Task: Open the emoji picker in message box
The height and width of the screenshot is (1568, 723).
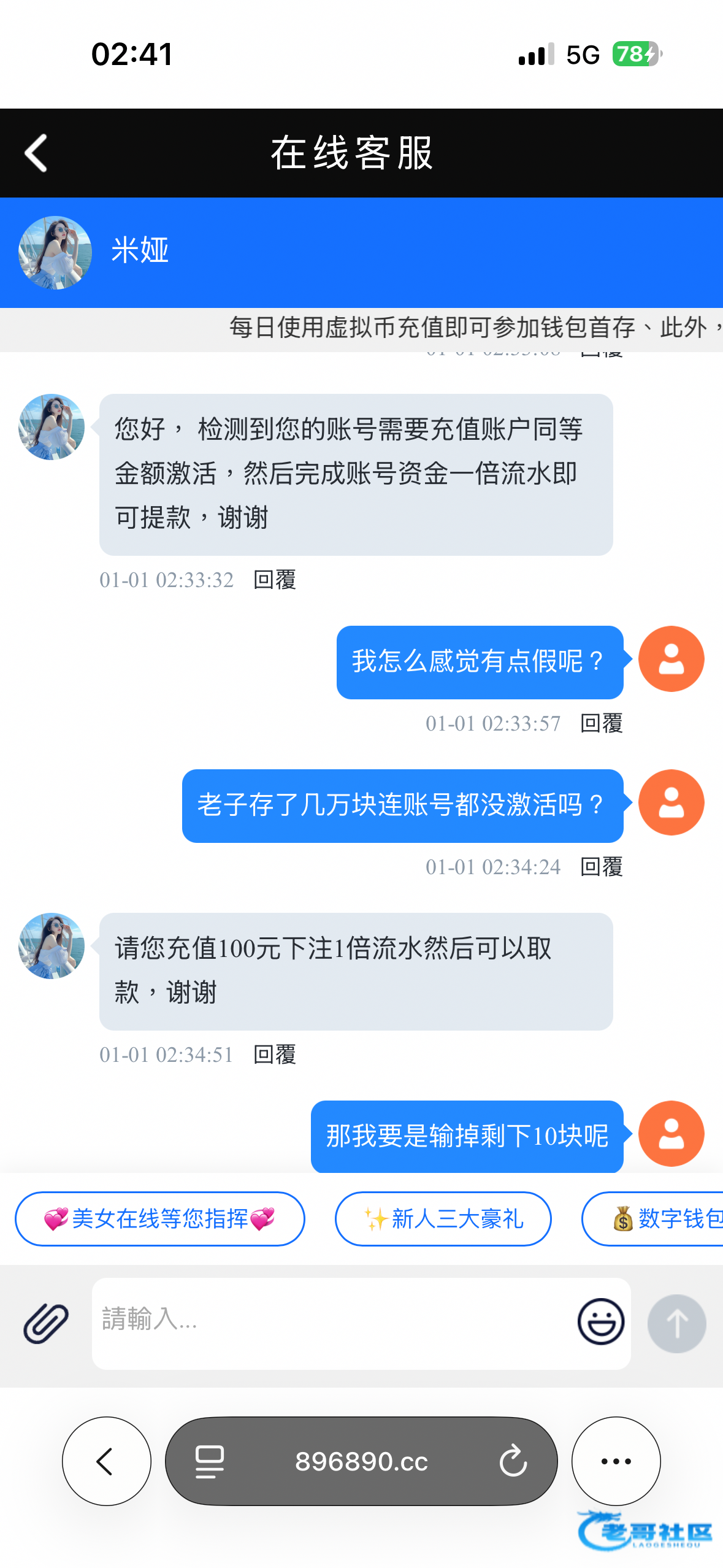Action: [x=600, y=1322]
